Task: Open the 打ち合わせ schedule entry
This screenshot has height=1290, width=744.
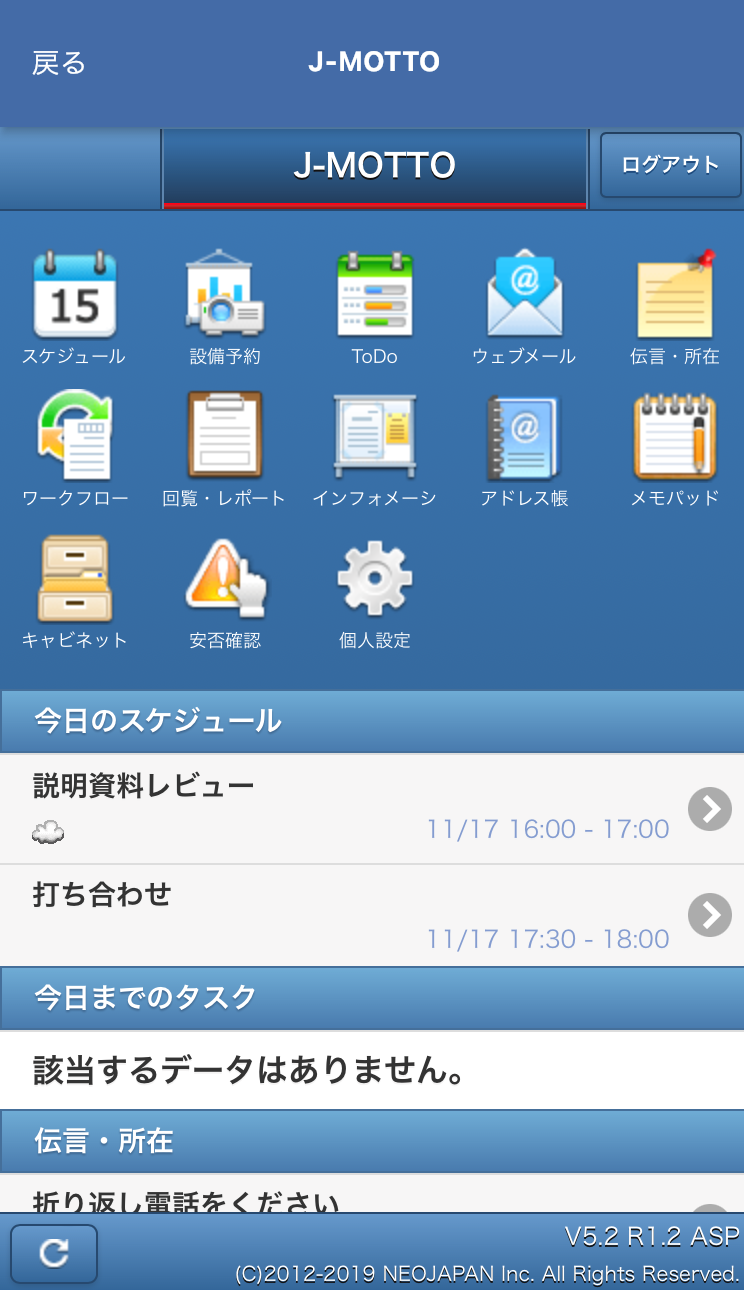Action: coord(372,916)
